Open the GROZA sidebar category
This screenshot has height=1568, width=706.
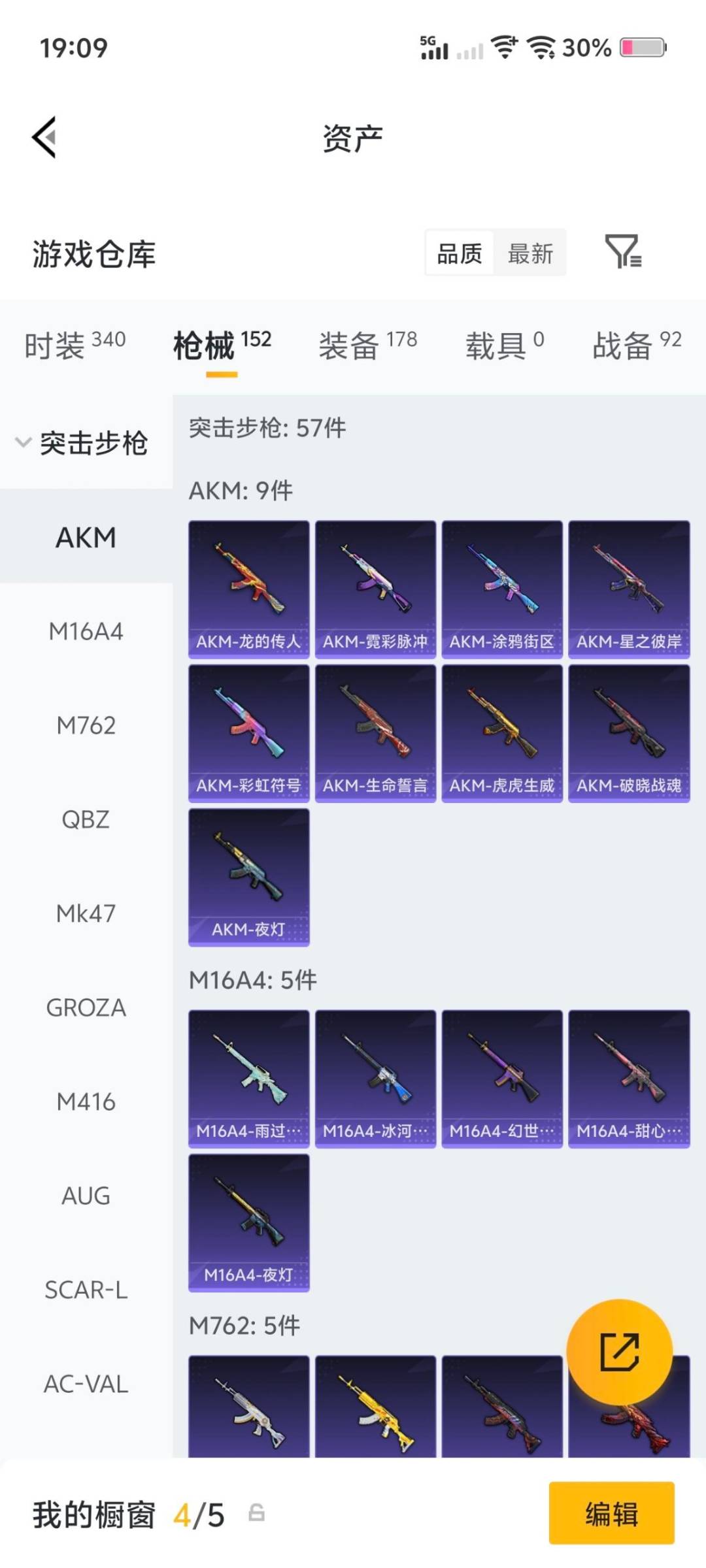click(x=85, y=1008)
